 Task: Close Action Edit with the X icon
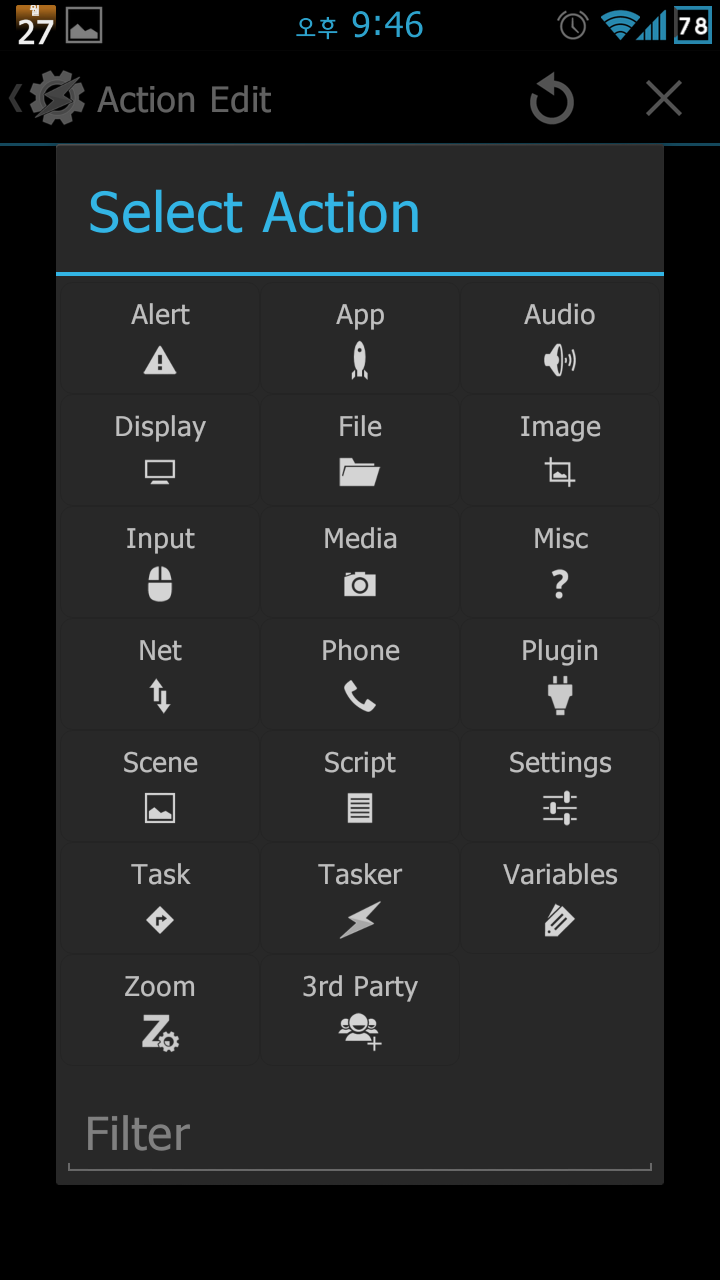tap(663, 100)
